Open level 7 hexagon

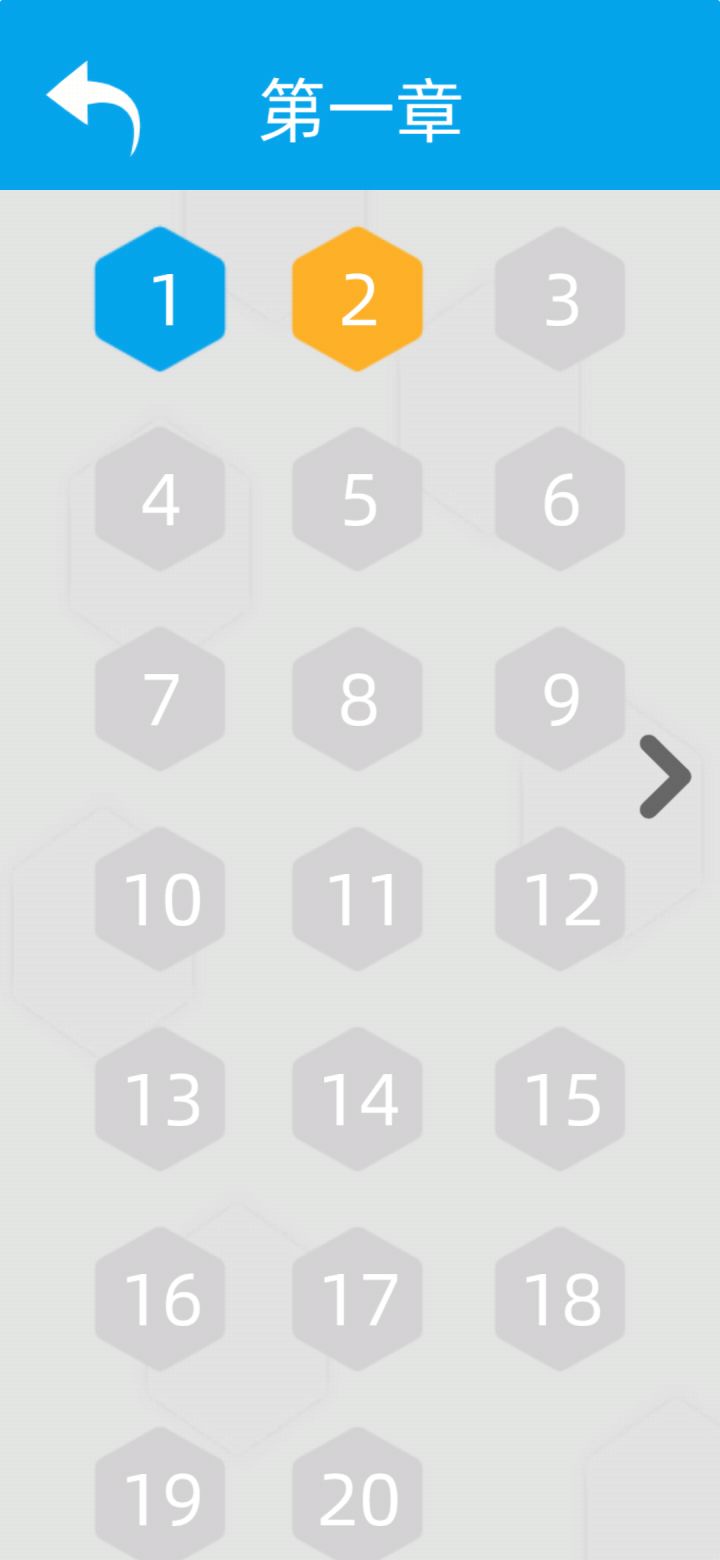pos(160,698)
